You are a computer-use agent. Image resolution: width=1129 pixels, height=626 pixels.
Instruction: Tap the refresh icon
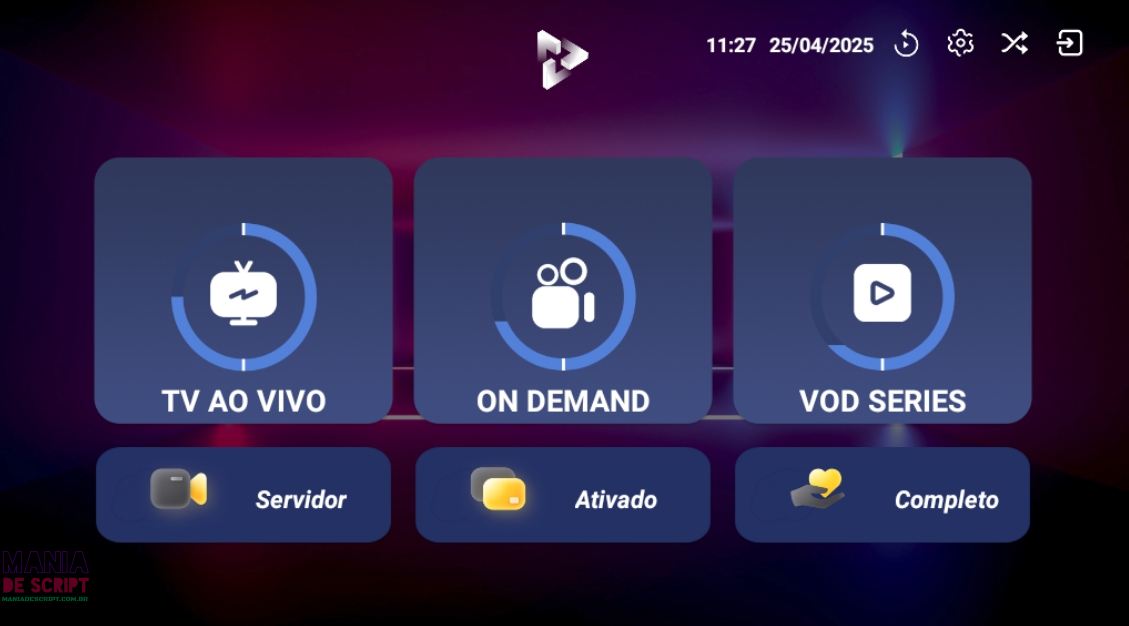pos(906,44)
